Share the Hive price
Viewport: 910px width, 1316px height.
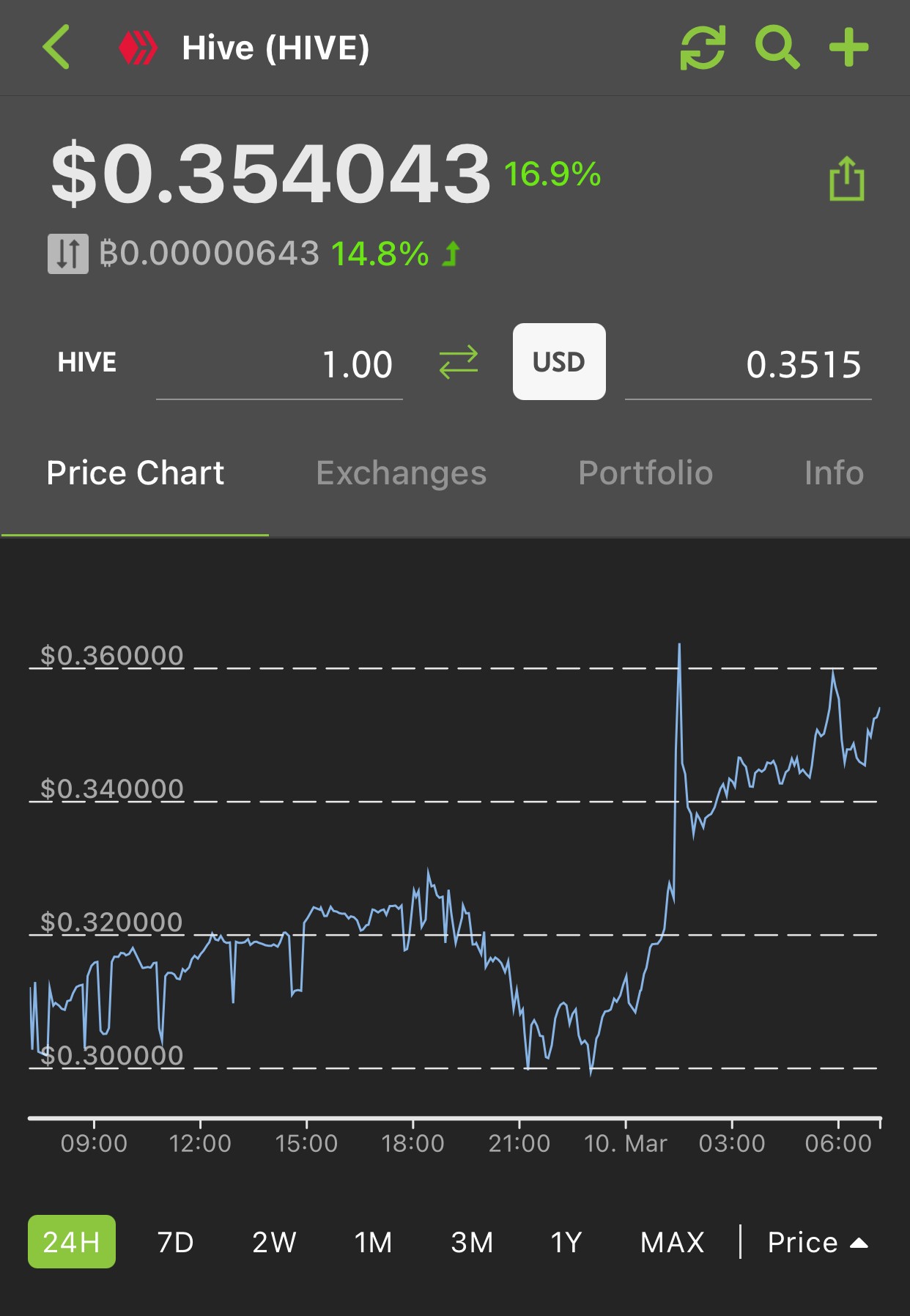tap(846, 178)
